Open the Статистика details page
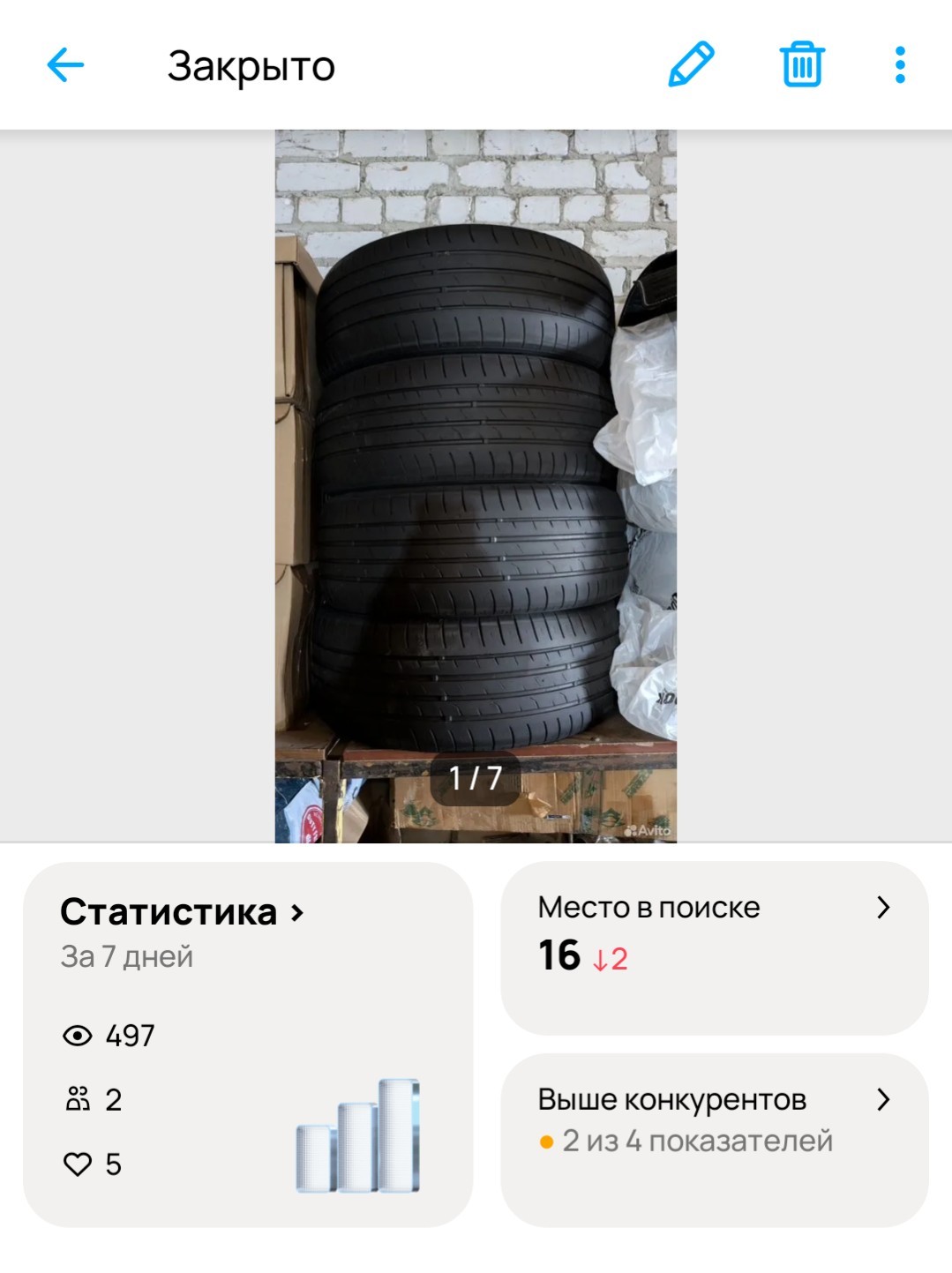The height and width of the screenshot is (1273, 952). (168, 913)
